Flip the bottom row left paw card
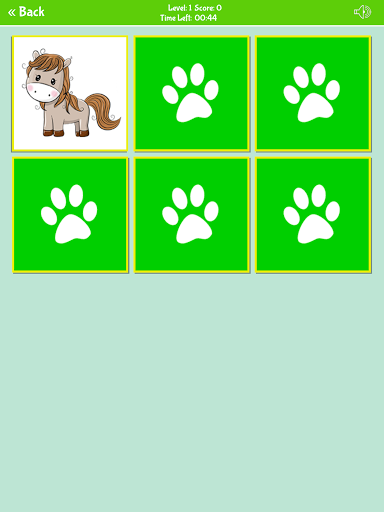 (70, 215)
